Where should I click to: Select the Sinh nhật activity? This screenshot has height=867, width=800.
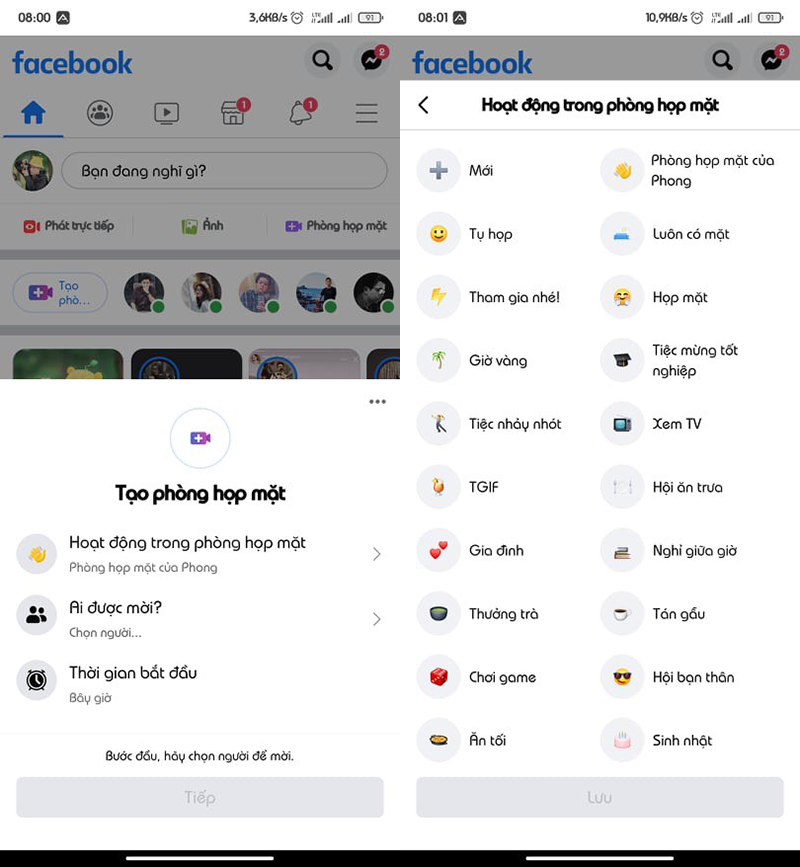click(x=682, y=741)
